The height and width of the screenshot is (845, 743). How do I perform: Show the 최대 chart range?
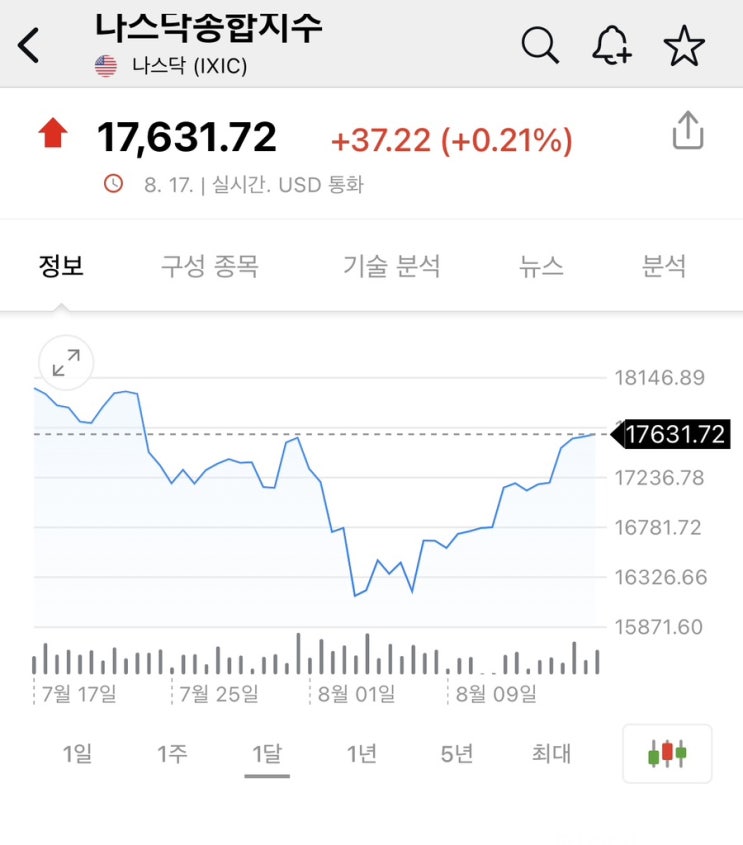point(551,753)
